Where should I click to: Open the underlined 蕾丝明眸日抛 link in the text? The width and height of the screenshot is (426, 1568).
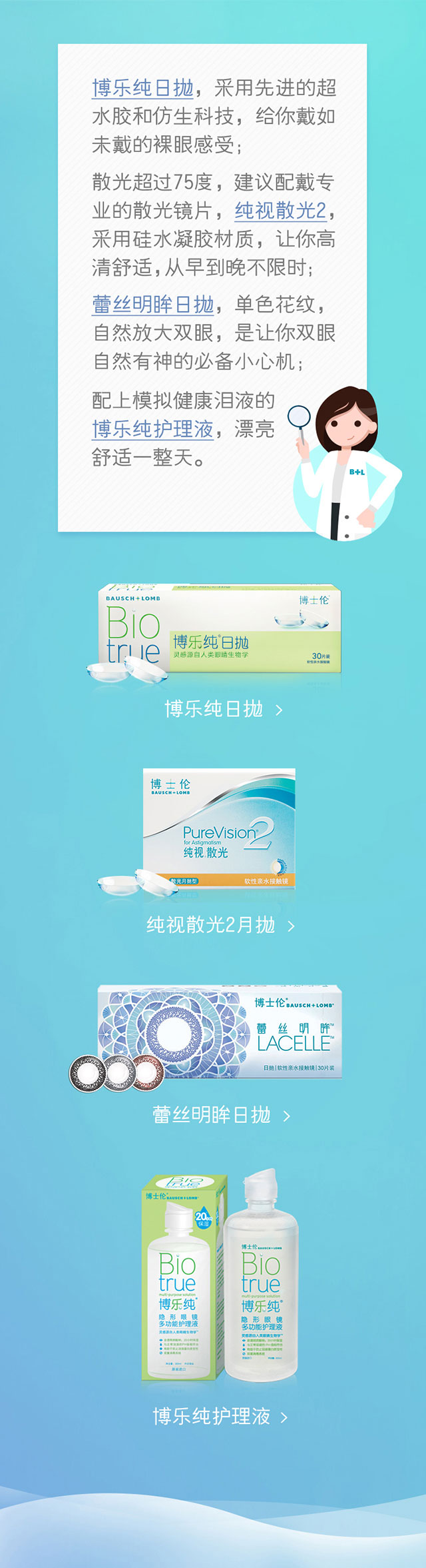pos(152,305)
